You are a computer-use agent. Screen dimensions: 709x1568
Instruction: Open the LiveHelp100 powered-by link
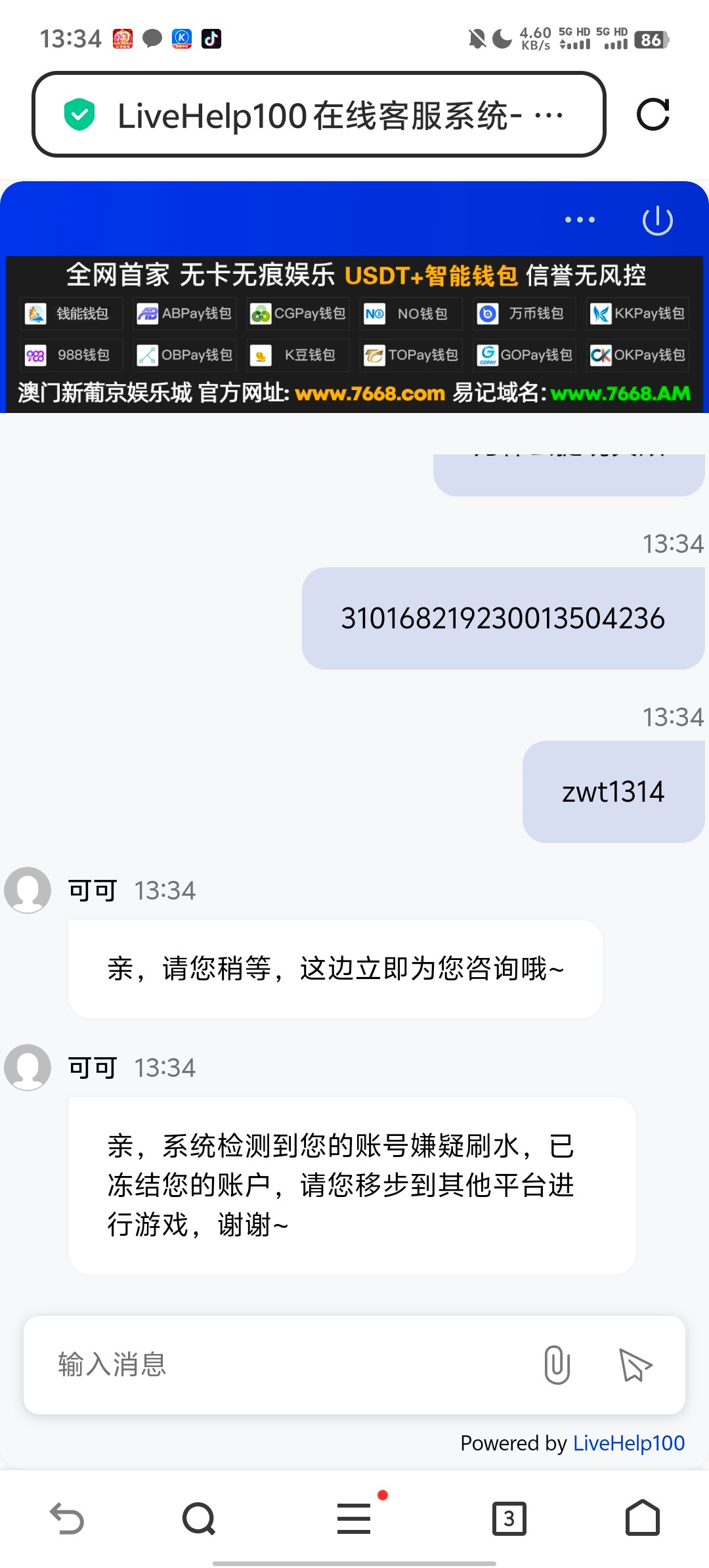pyautogui.click(x=629, y=1443)
